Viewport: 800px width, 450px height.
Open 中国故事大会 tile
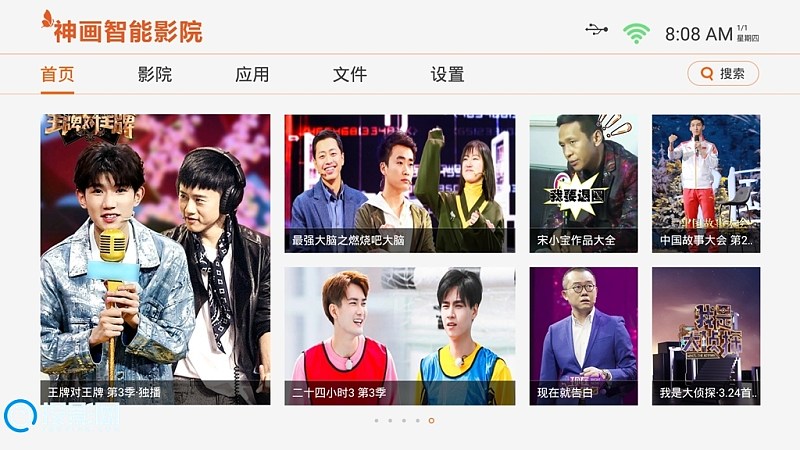[706, 183]
